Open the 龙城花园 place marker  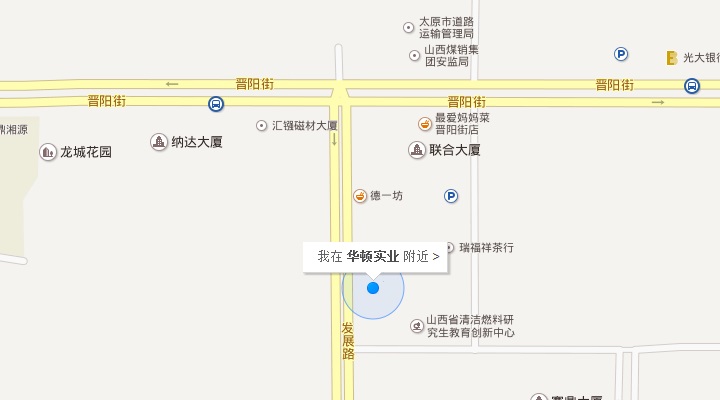tap(47, 152)
